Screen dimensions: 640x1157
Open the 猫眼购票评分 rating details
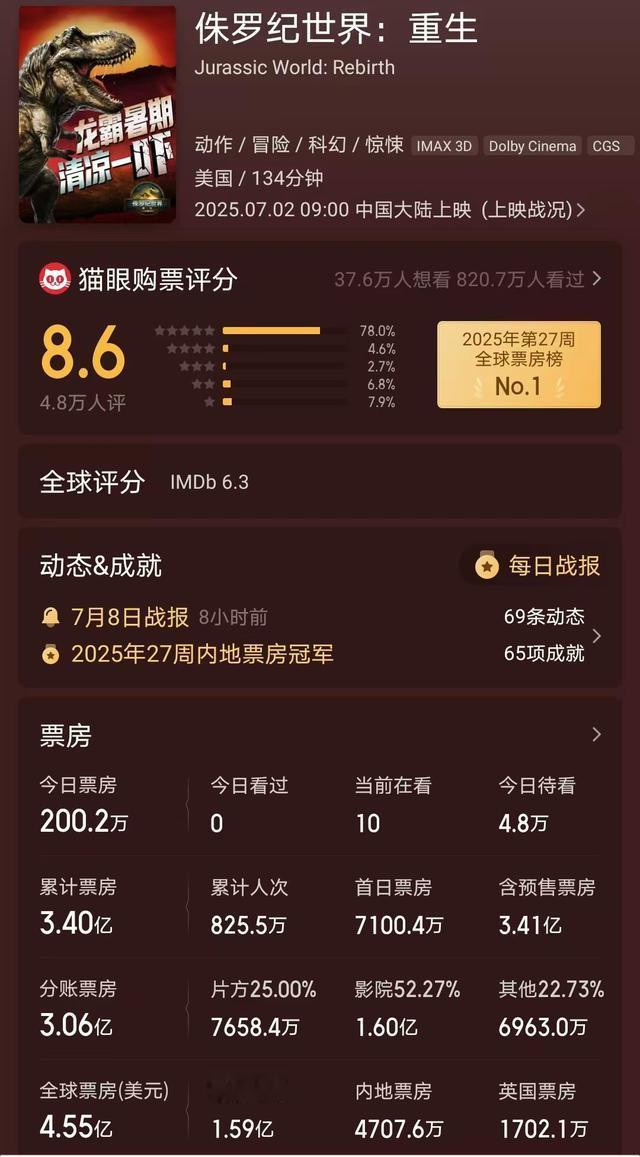(139, 279)
